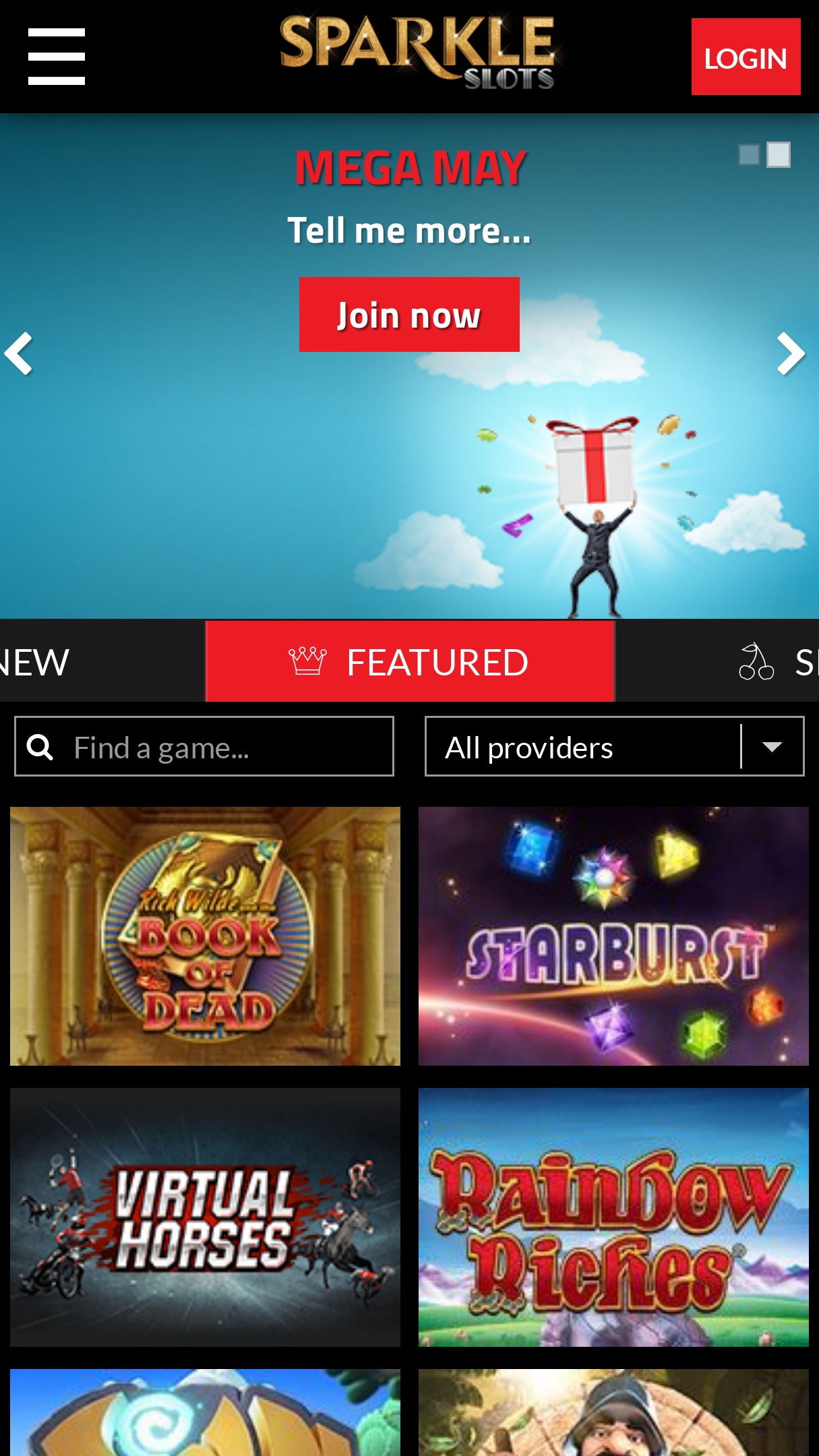Image resolution: width=819 pixels, height=1456 pixels.
Task: Open the Starburst game
Action: 613,936
